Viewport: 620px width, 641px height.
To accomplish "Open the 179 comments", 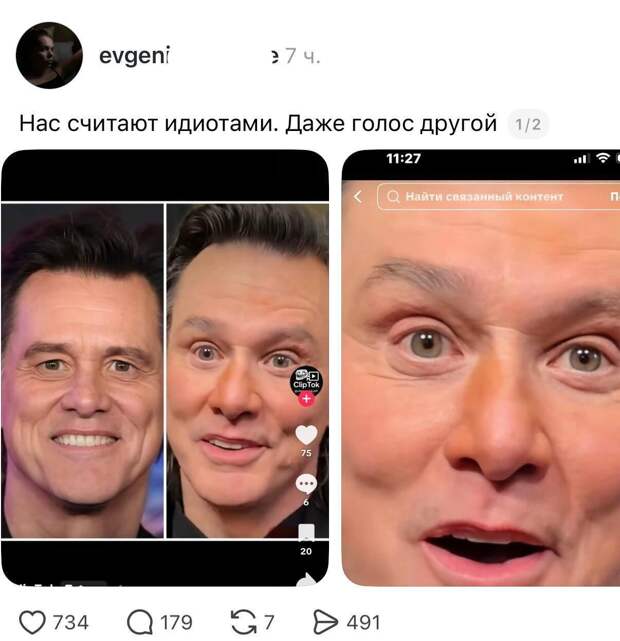I will click(x=140, y=622).
